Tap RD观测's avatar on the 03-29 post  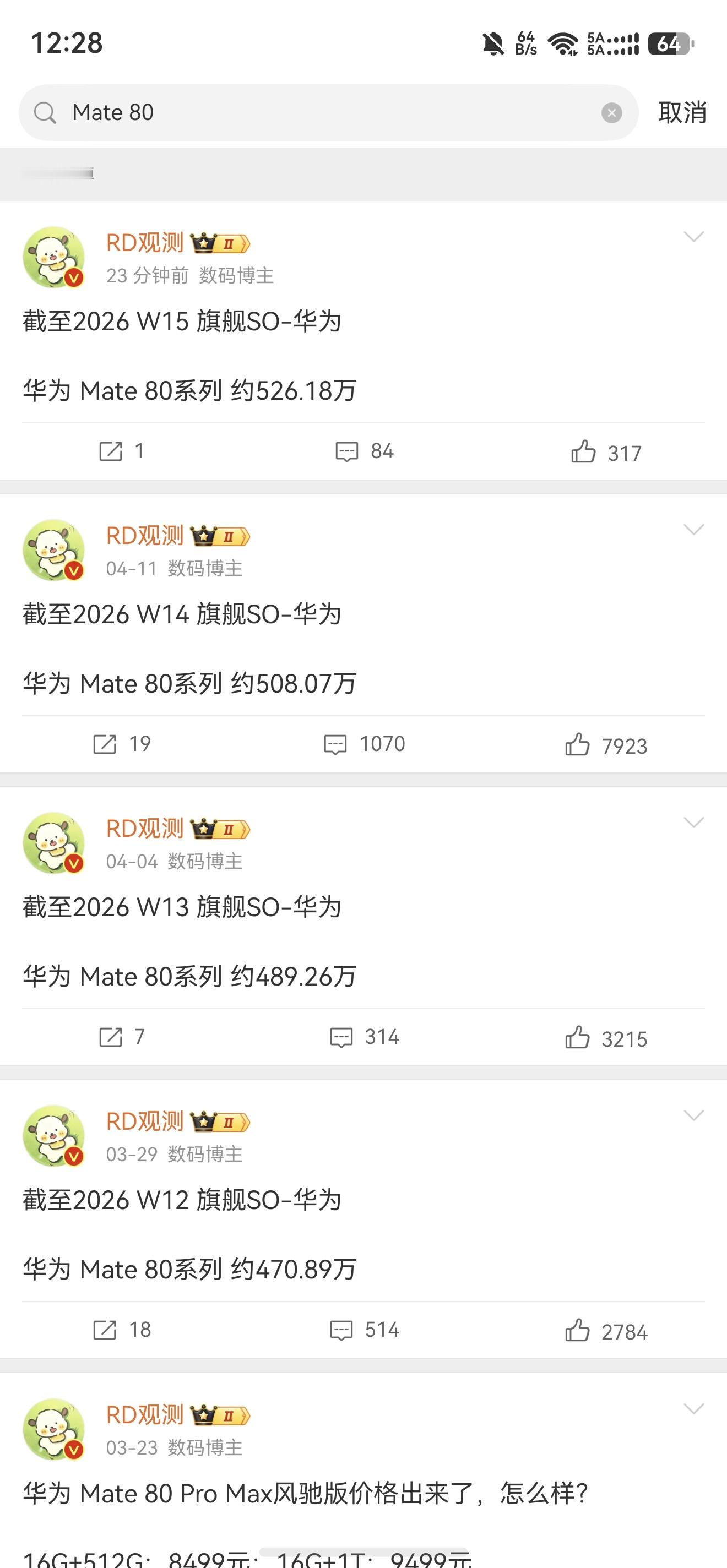click(53, 1137)
